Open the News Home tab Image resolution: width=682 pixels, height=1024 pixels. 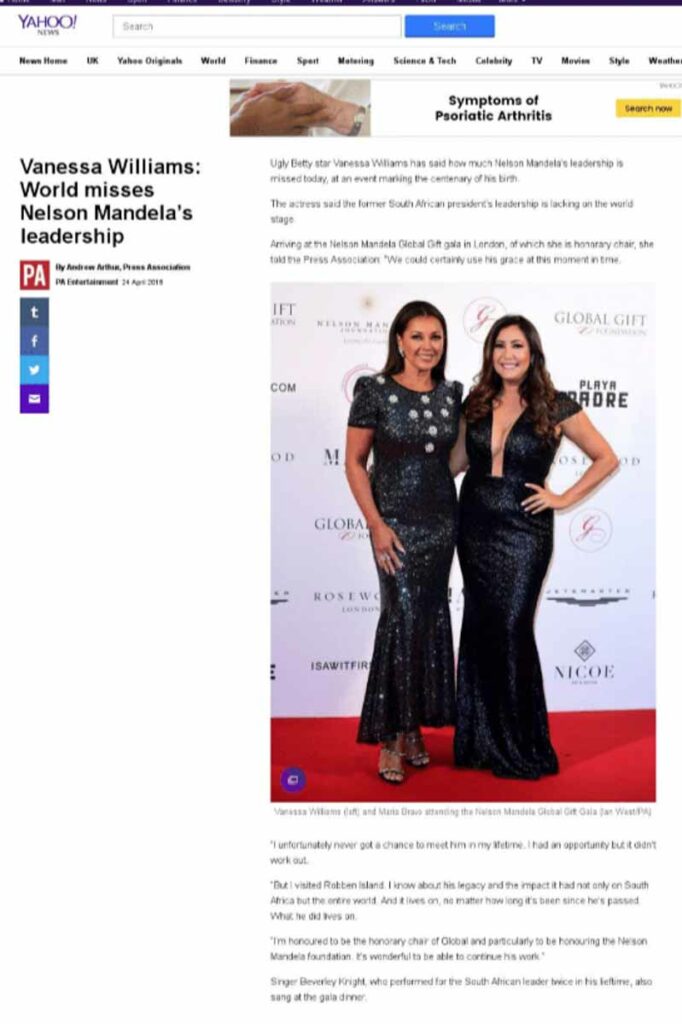coord(43,61)
